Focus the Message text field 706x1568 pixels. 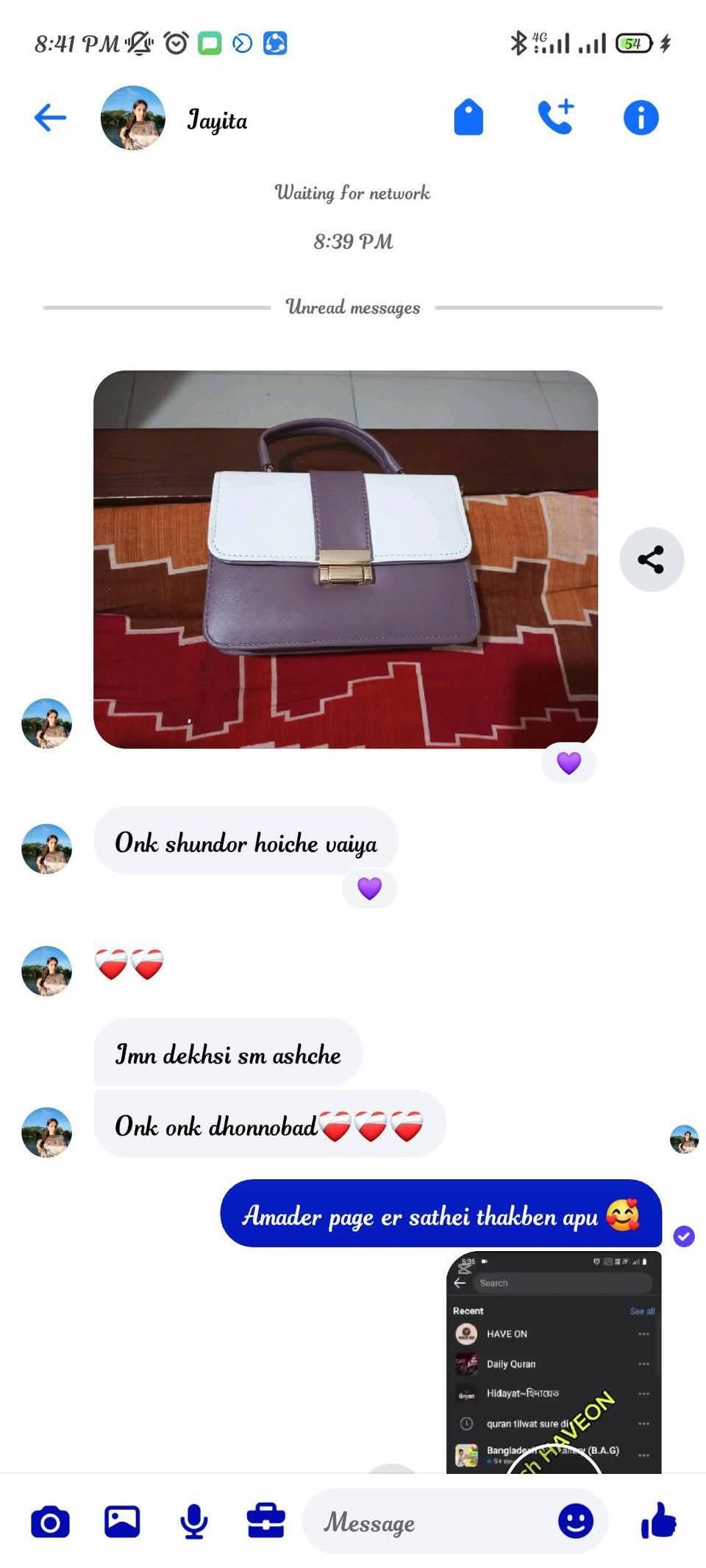tap(427, 1522)
